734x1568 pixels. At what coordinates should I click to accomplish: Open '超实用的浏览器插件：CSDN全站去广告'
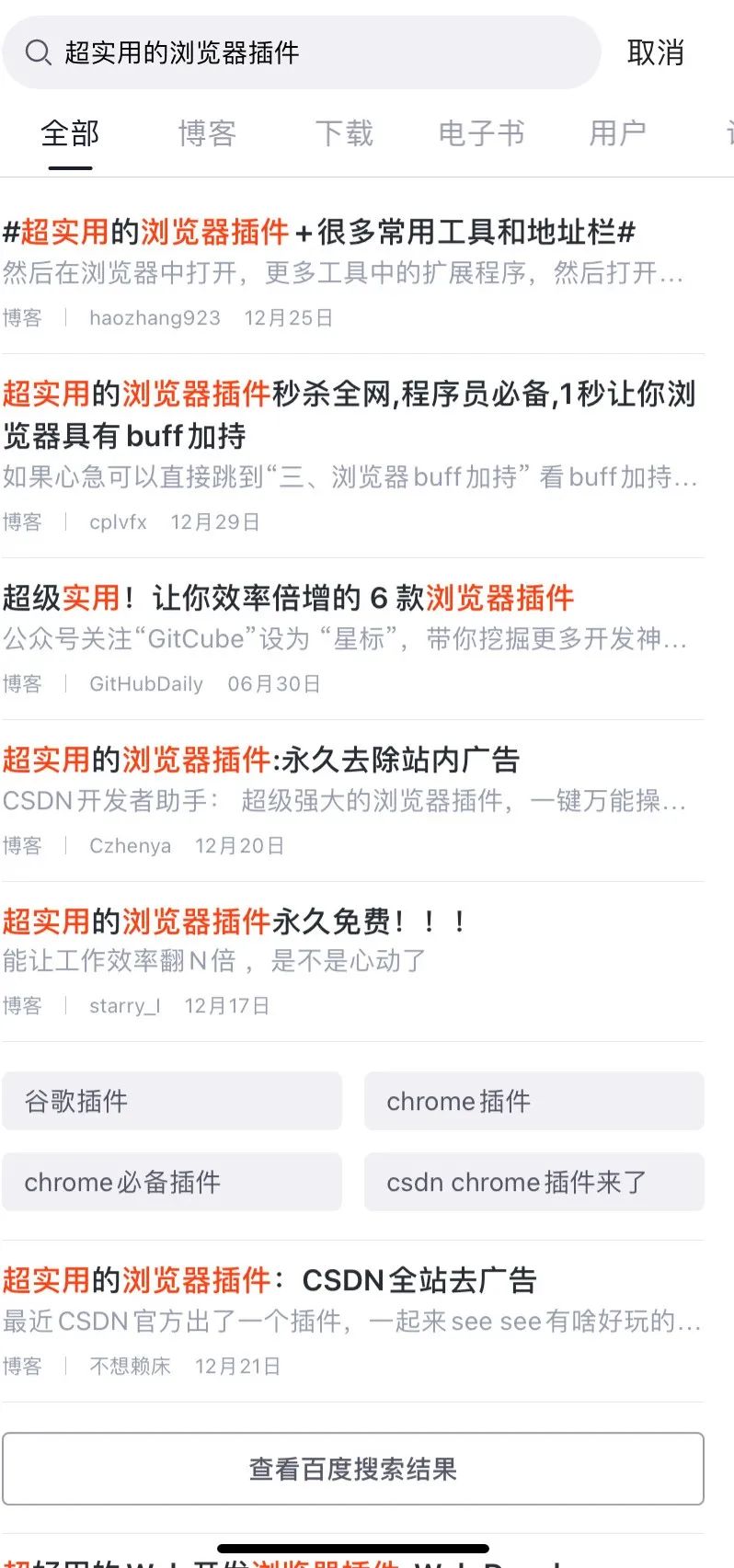[x=272, y=1278]
